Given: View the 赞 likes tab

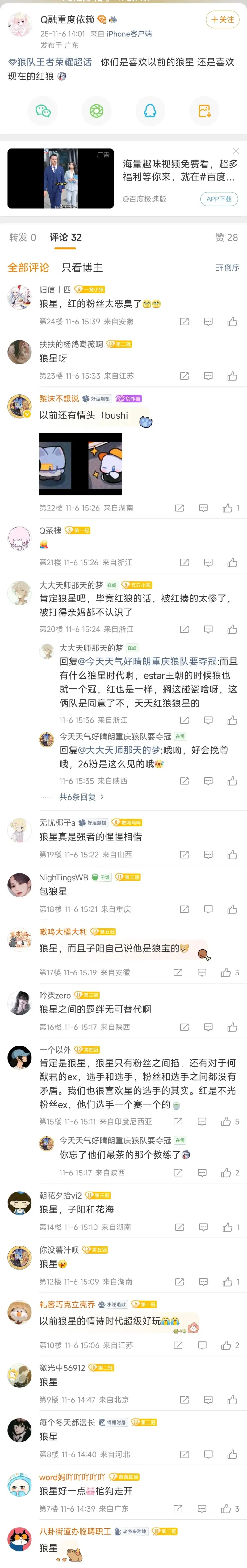Looking at the screenshot, I should point(226,237).
